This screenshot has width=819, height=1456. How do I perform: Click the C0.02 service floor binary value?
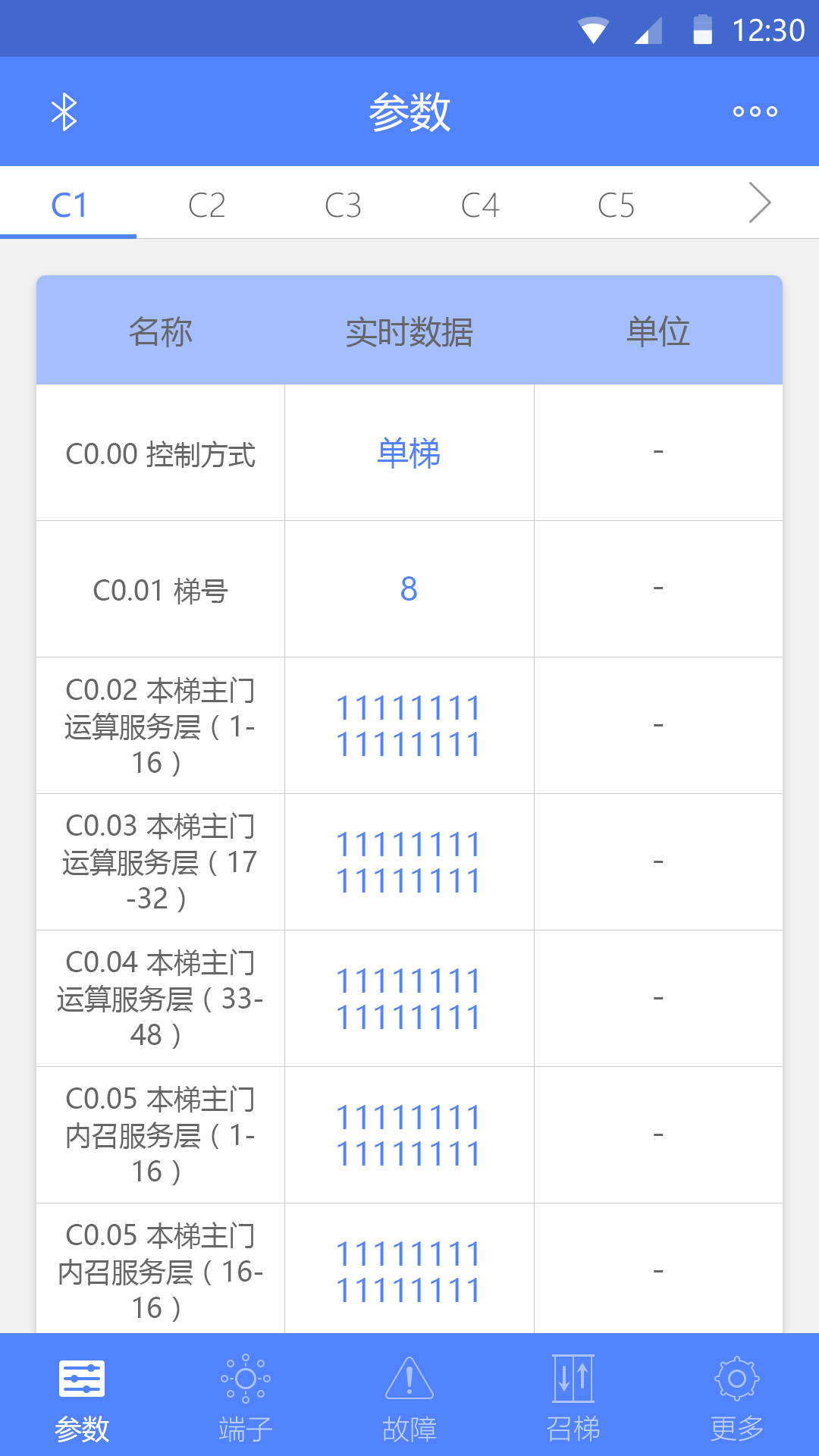click(x=408, y=726)
